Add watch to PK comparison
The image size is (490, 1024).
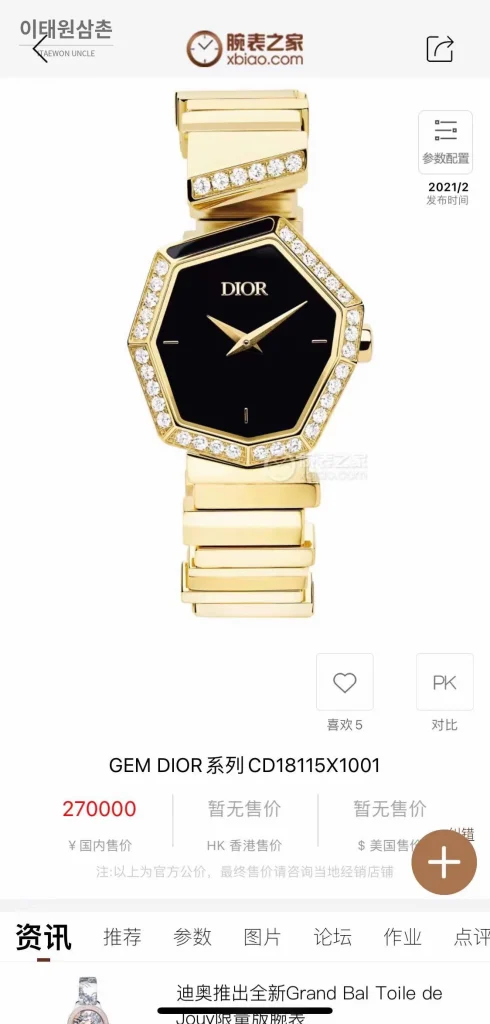point(445,682)
